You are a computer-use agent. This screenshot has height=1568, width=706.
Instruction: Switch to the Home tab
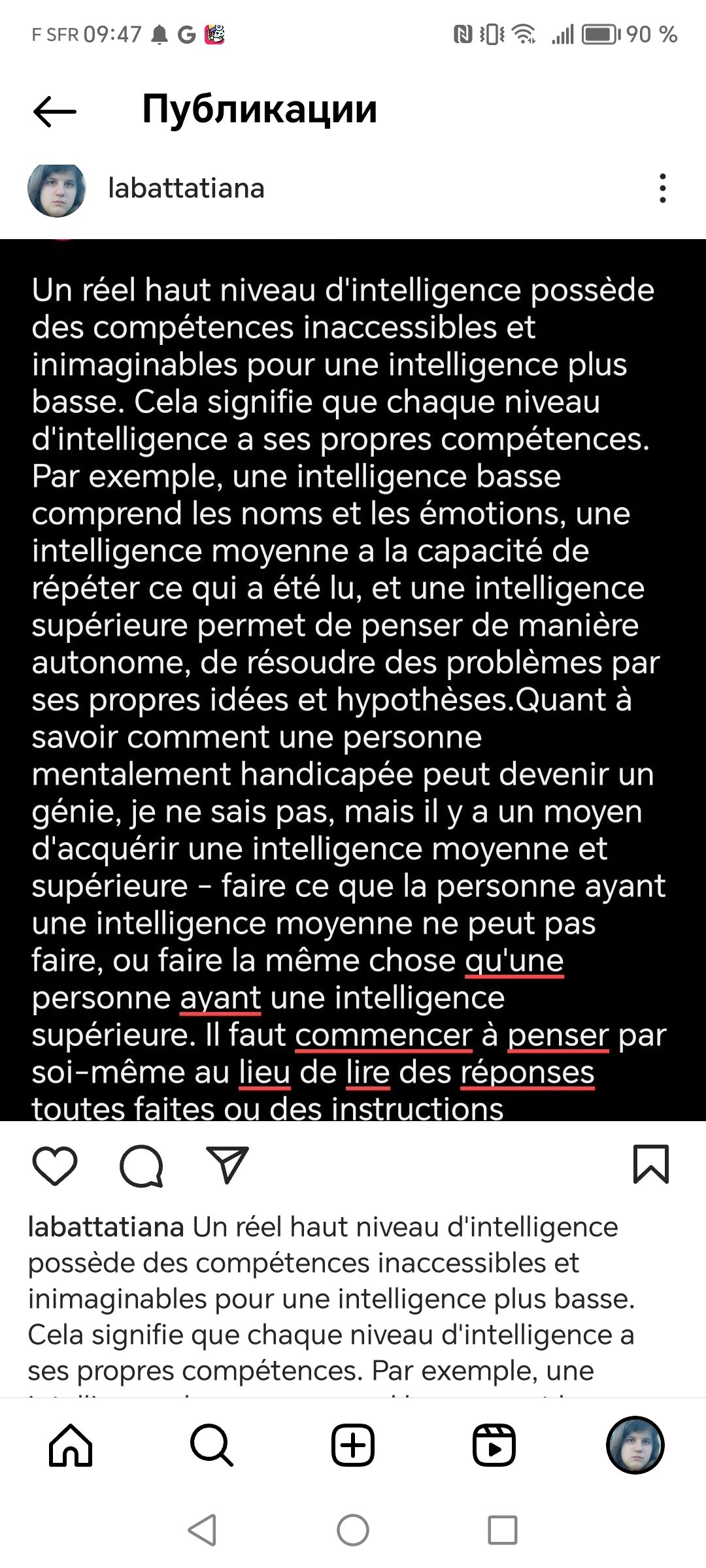pos(71,1445)
